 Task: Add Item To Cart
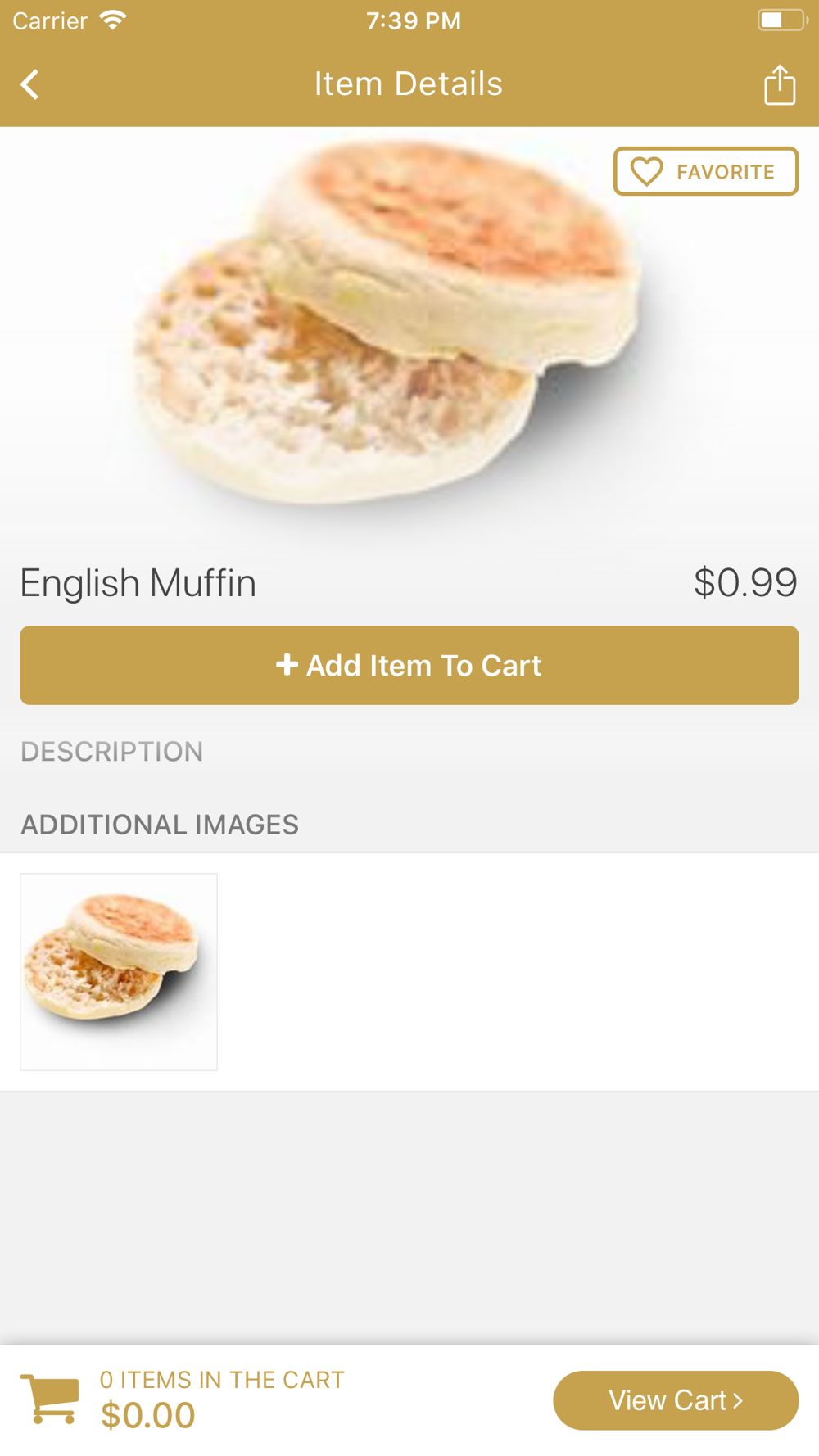[409, 665]
